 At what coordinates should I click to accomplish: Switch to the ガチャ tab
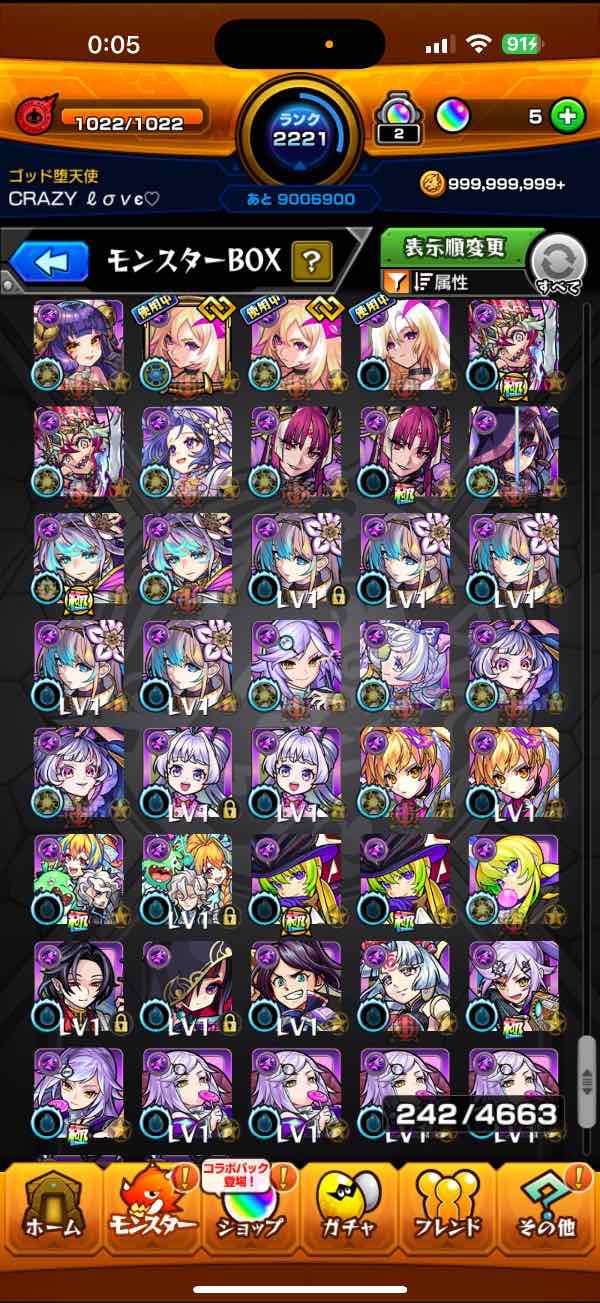[x=348, y=1208]
